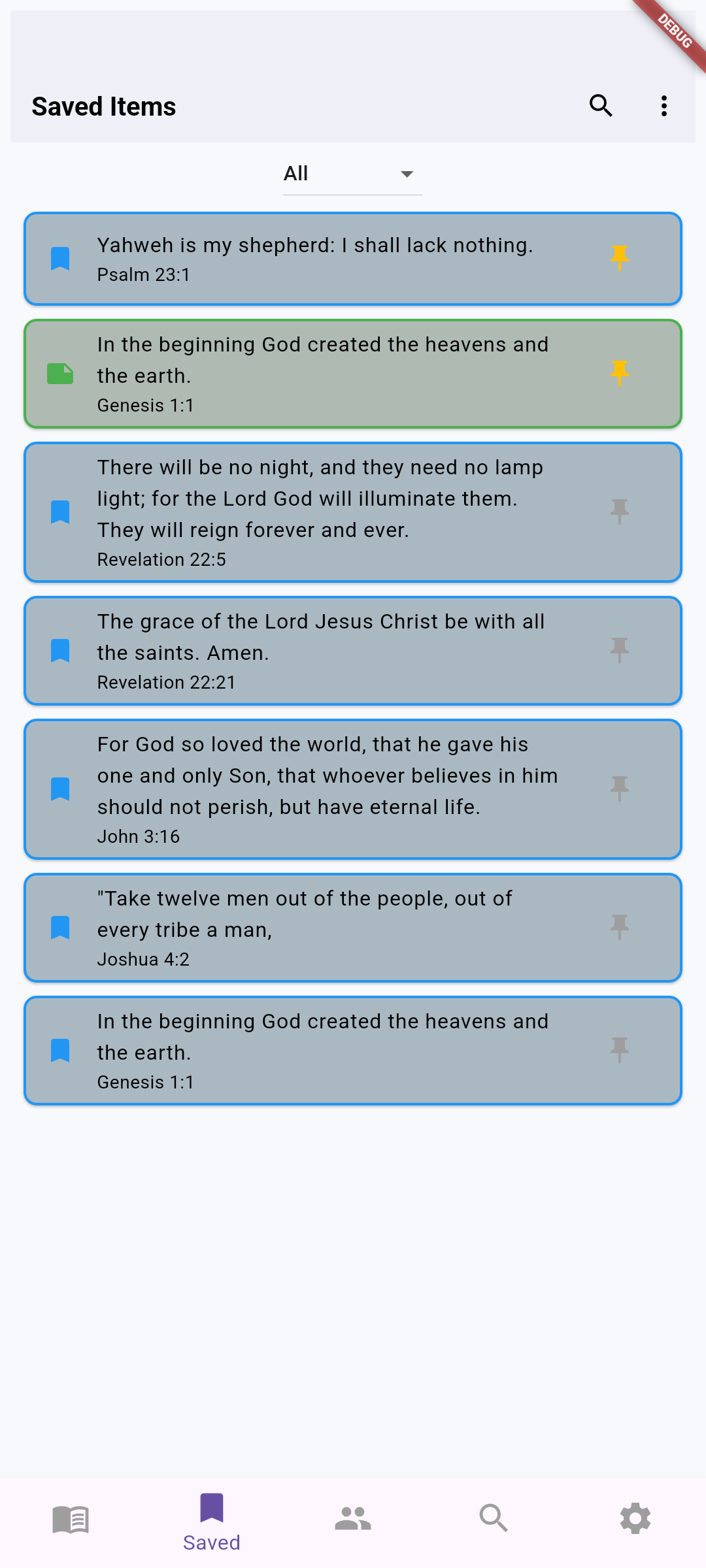This screenshot has height=1568, width=706.
Task: Open the green Genesis 1:1 note card
Action: click(314, 374)
